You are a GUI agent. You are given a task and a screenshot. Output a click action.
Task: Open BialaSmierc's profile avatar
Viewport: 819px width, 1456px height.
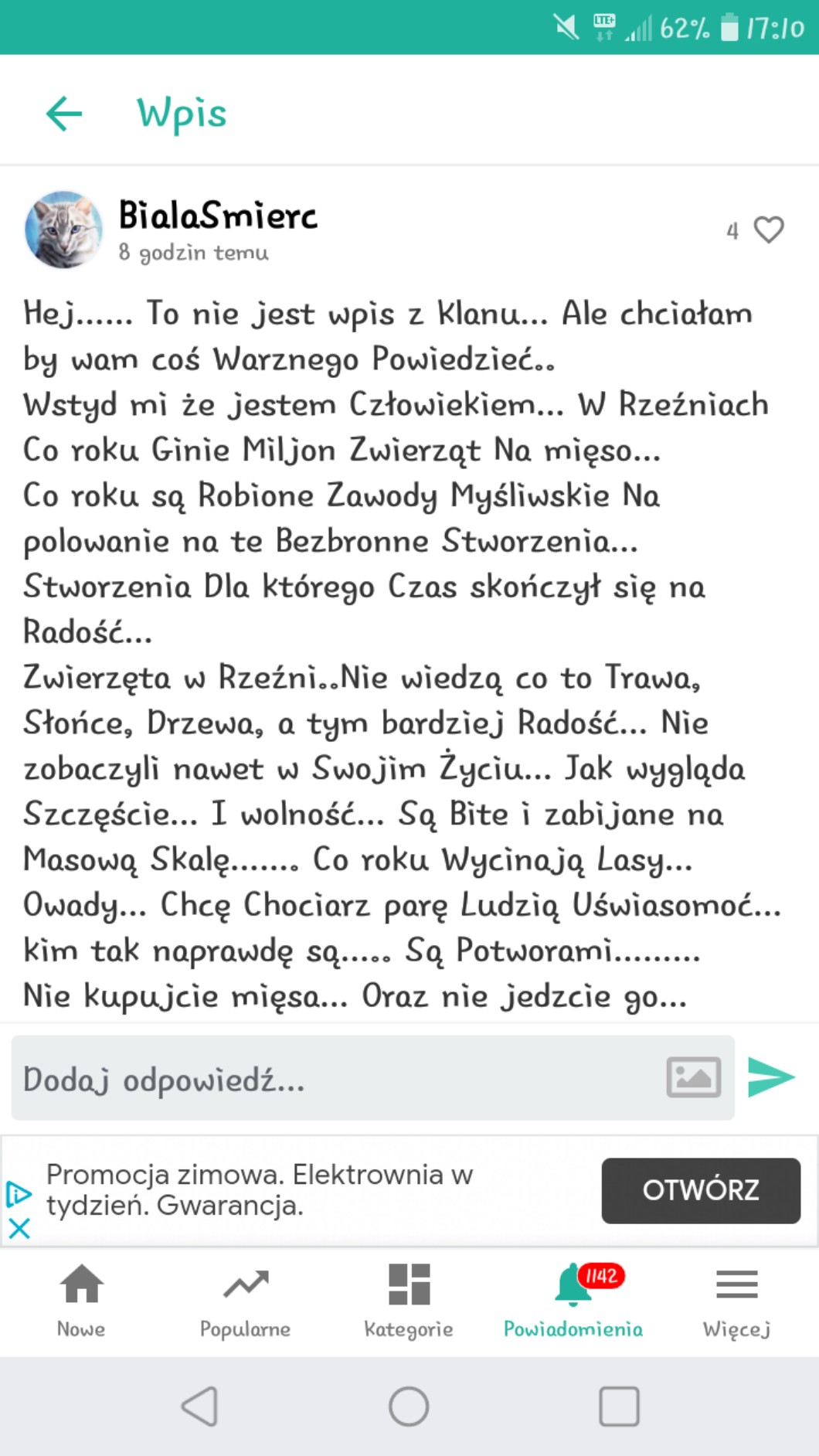[x=63, y=230]
